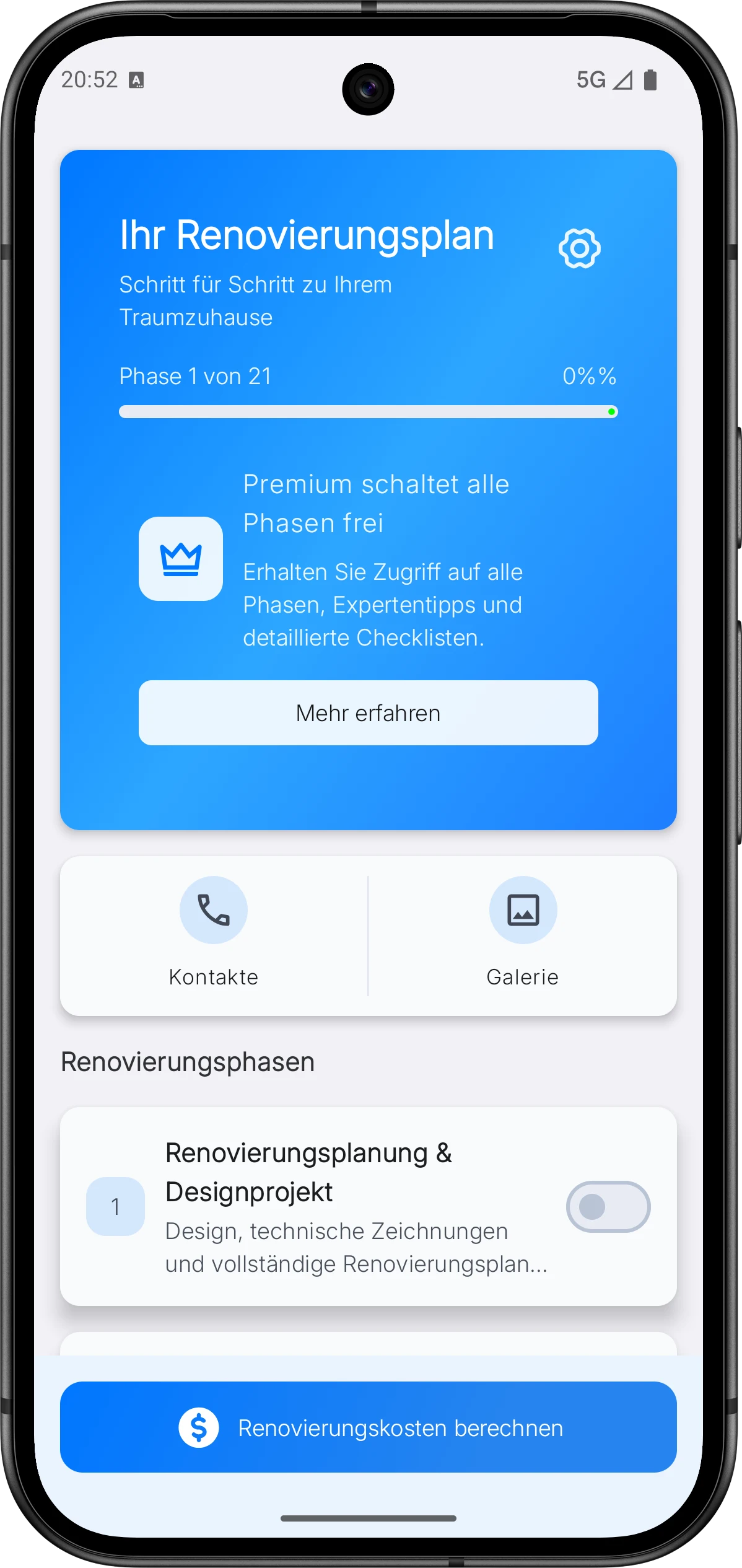Open Kontakte
Viewport: 742px width, 1568px height.
(x=213, y=976)
